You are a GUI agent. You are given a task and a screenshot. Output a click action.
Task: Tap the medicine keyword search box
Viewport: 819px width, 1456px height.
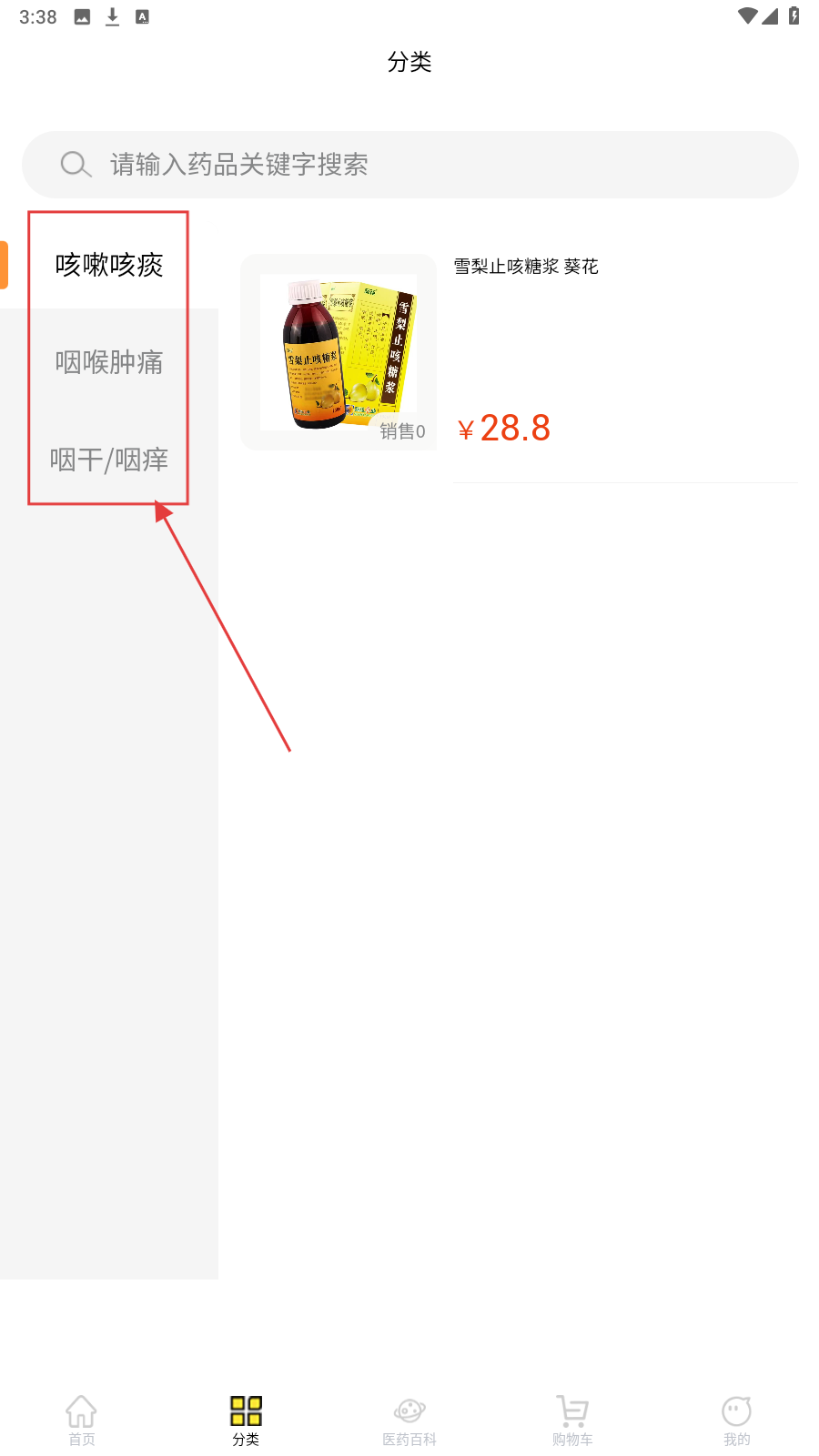click(409, 165)
